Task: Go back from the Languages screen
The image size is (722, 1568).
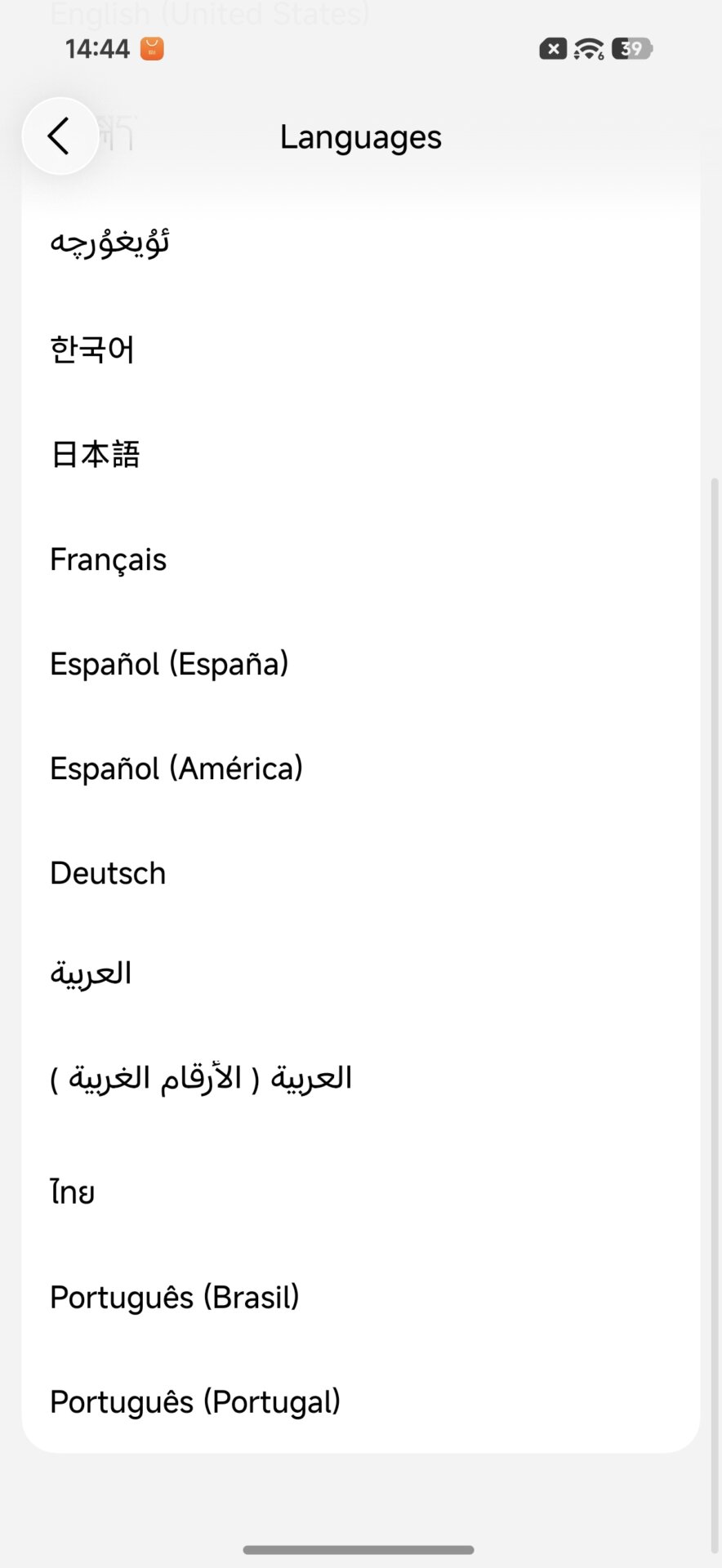Action: point(60,136)
